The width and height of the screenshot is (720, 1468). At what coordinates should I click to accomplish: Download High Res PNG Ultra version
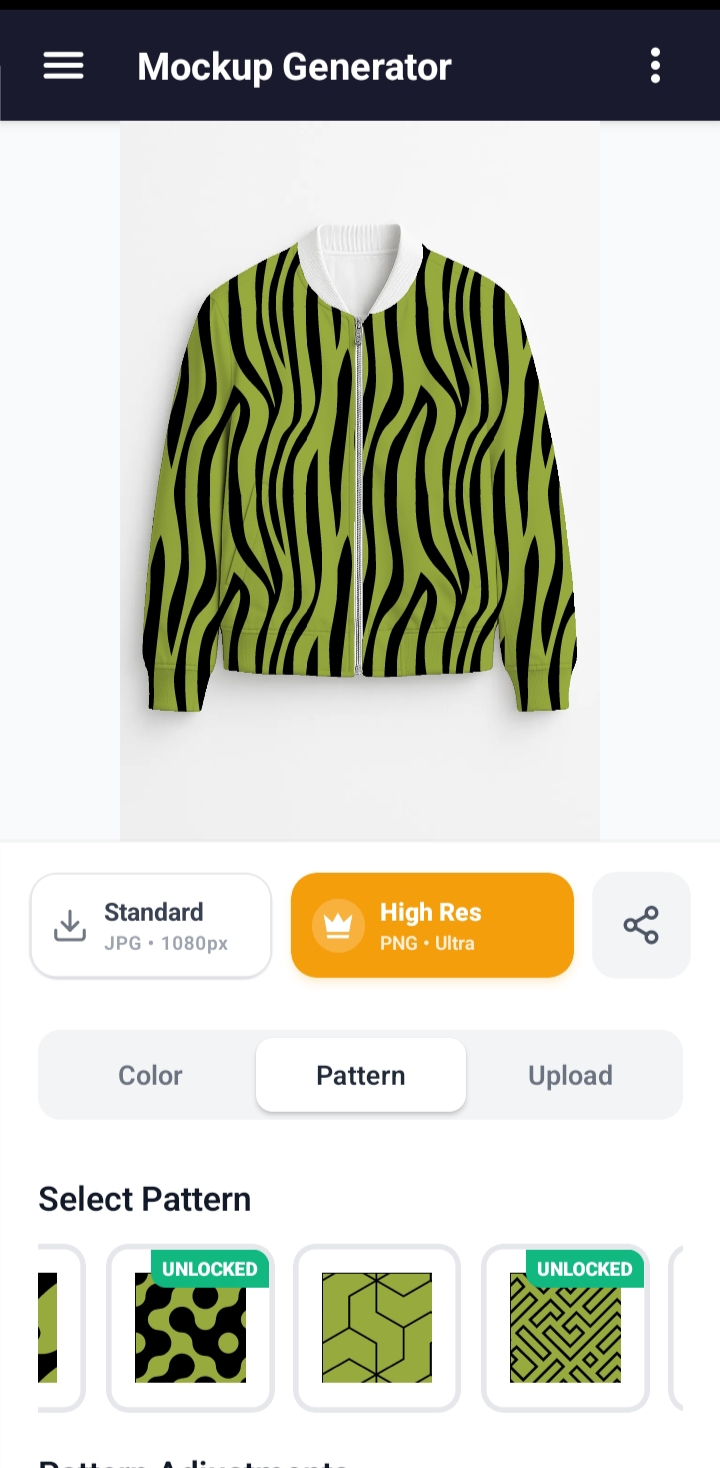click(x=432, y=925)
